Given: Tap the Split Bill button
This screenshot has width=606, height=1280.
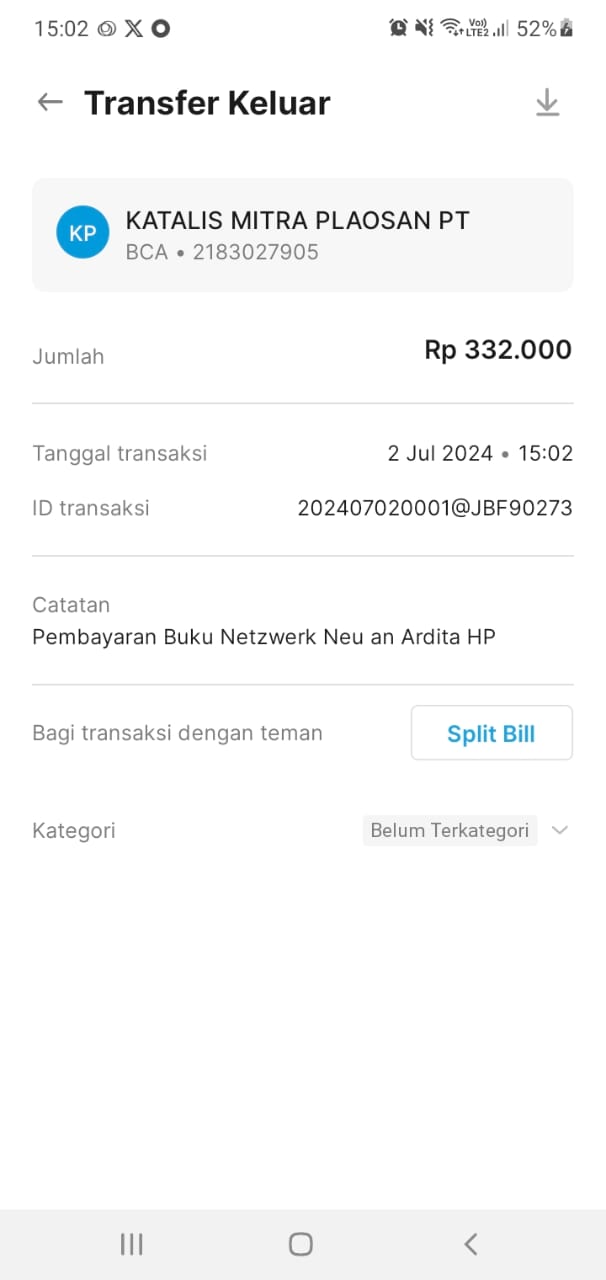Looking at the screenshot, I should [491, 733].
